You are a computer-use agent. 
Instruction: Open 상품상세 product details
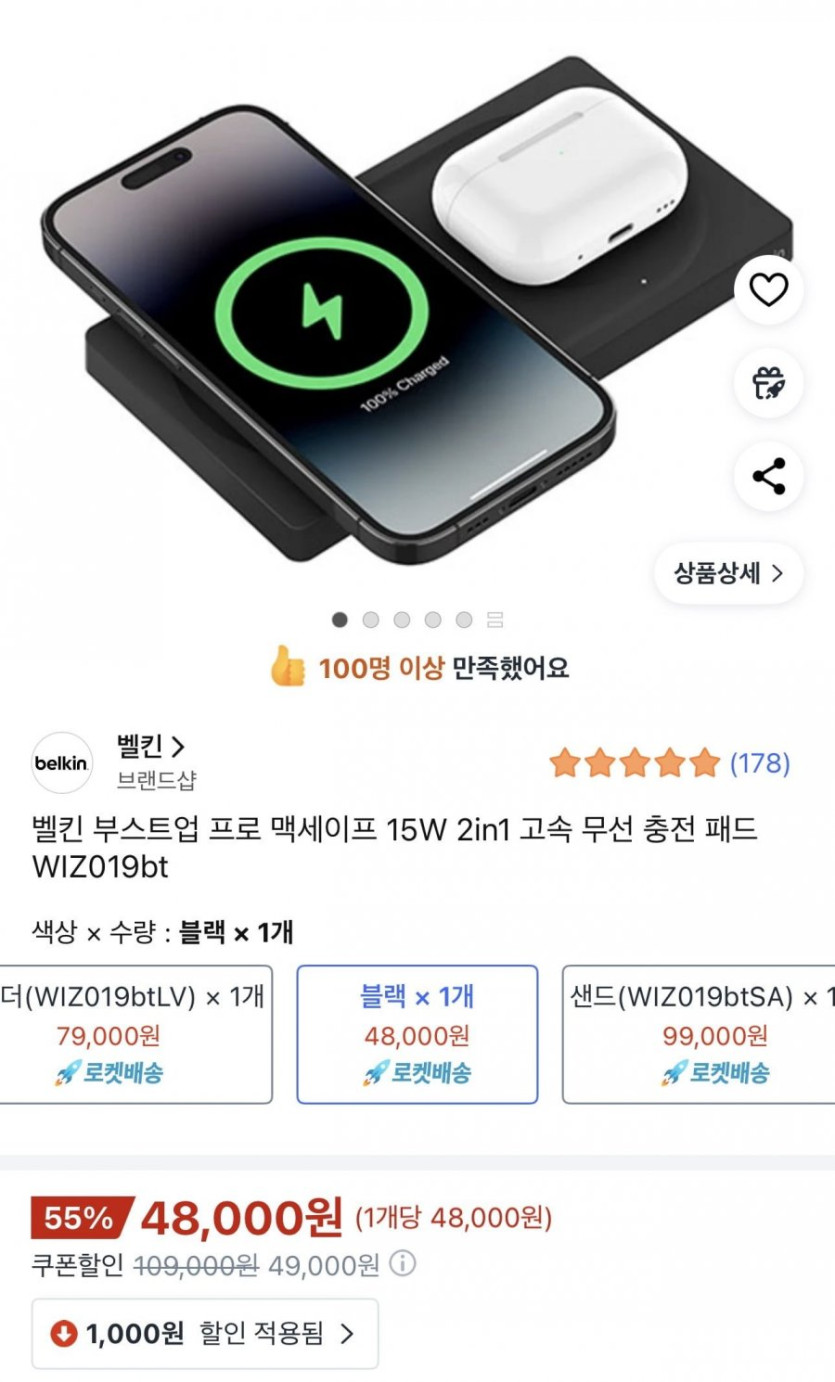(728, 573)
